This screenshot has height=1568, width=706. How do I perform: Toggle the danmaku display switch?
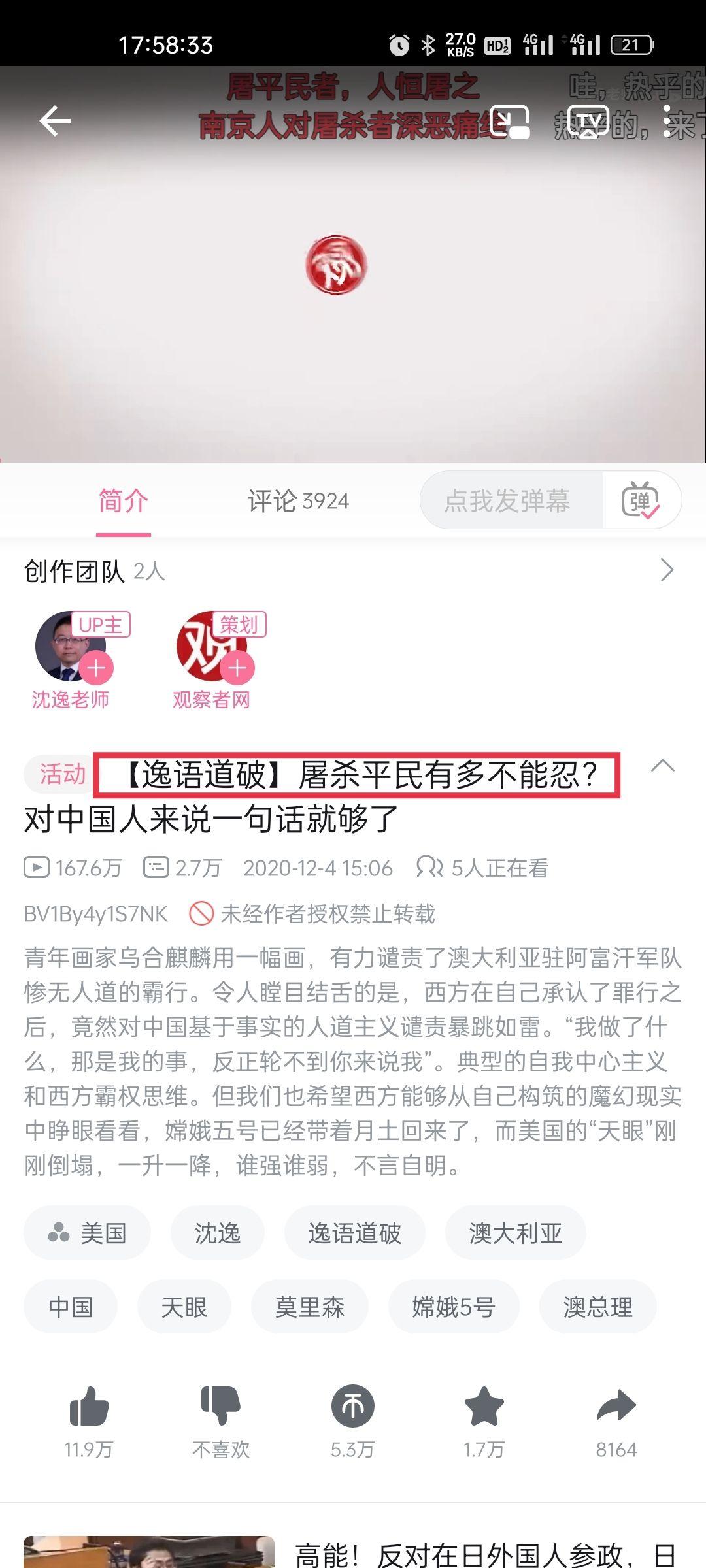coord(641,500)
